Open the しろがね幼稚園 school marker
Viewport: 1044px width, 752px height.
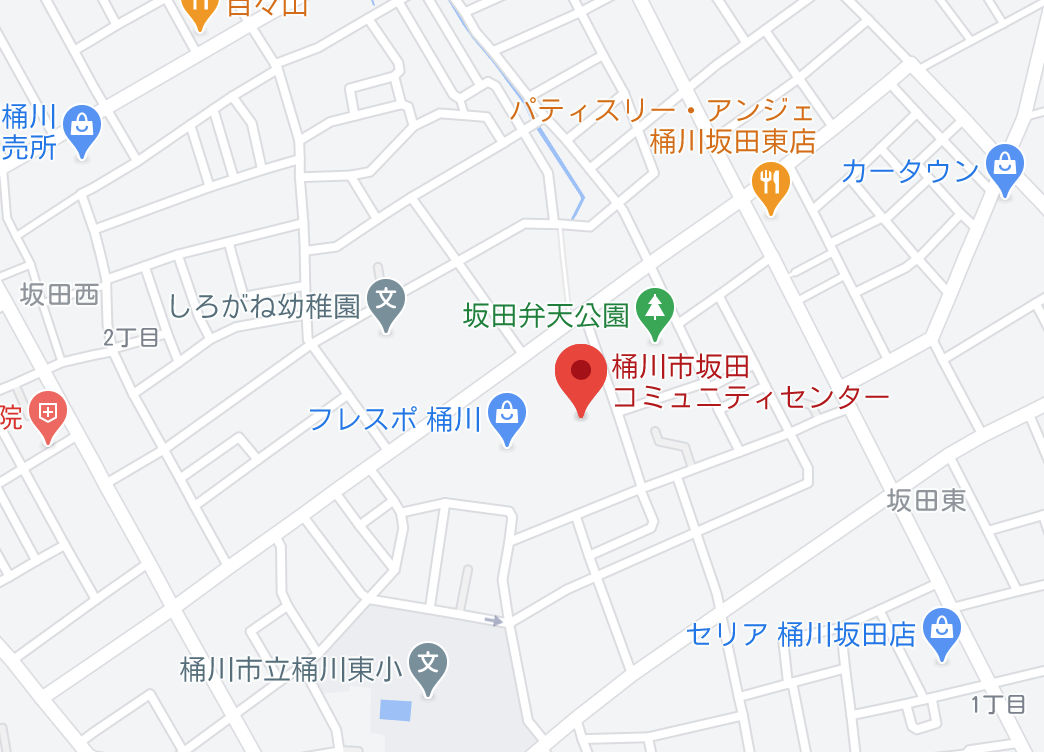coord(386,300)
